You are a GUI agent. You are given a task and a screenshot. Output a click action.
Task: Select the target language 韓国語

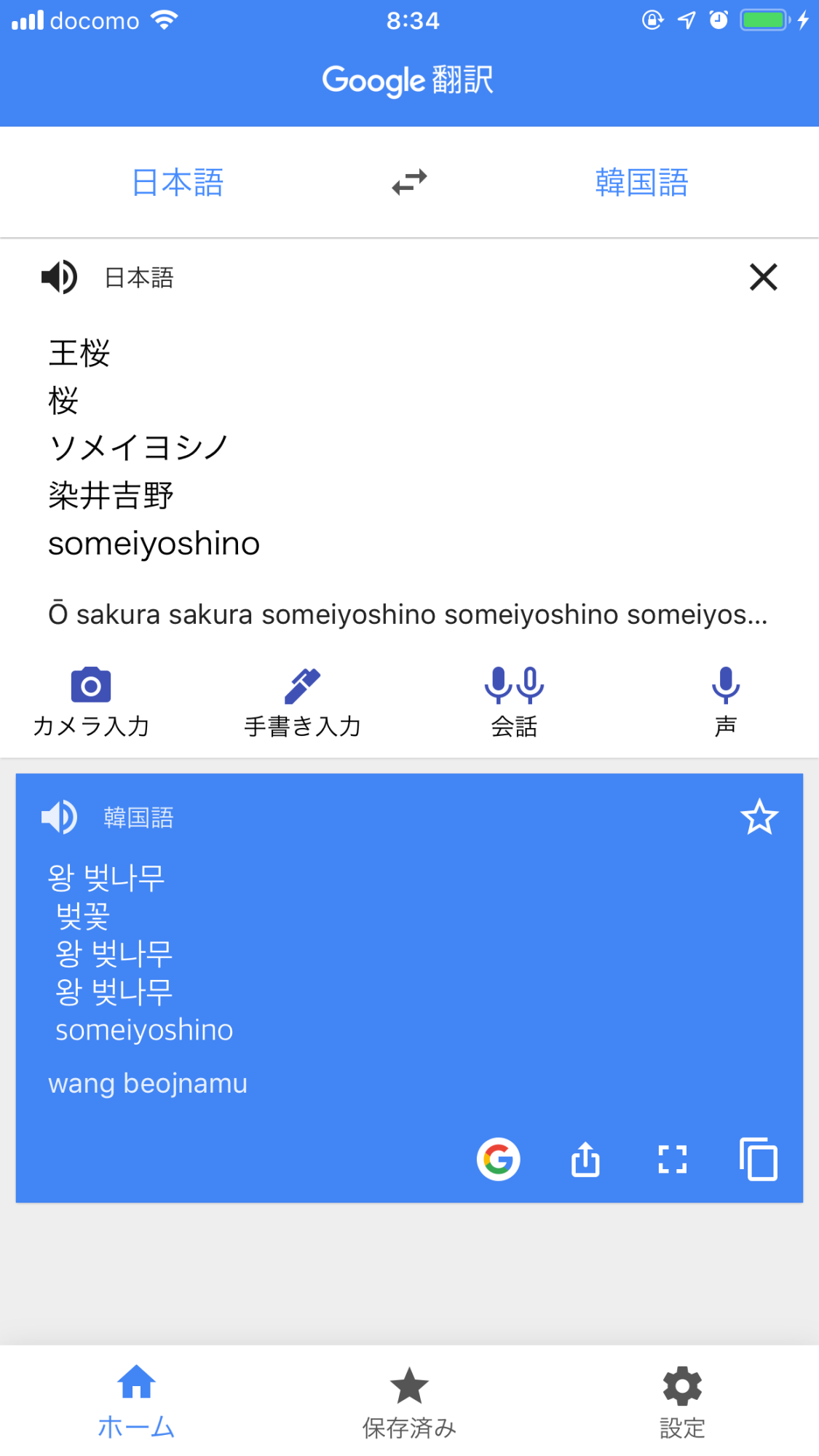click(641, 182)
